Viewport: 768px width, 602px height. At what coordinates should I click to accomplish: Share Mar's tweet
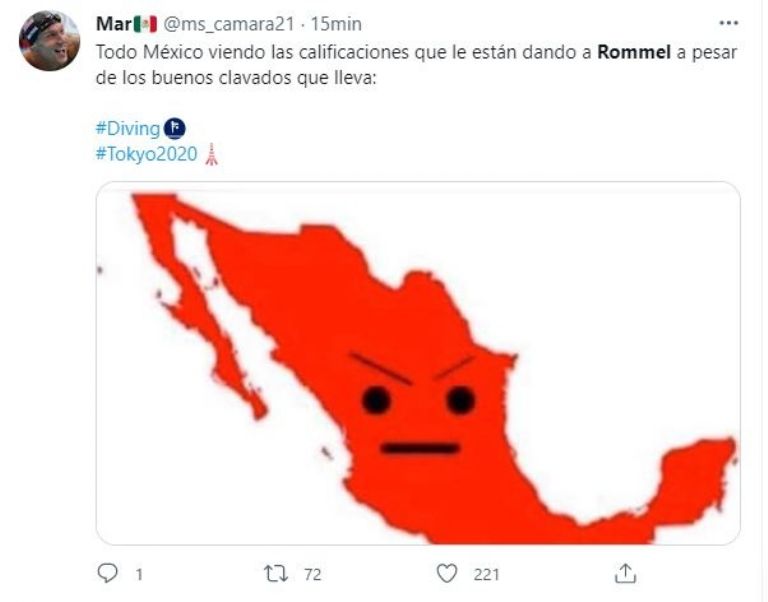pyautogui.click(x=626, y=573)
